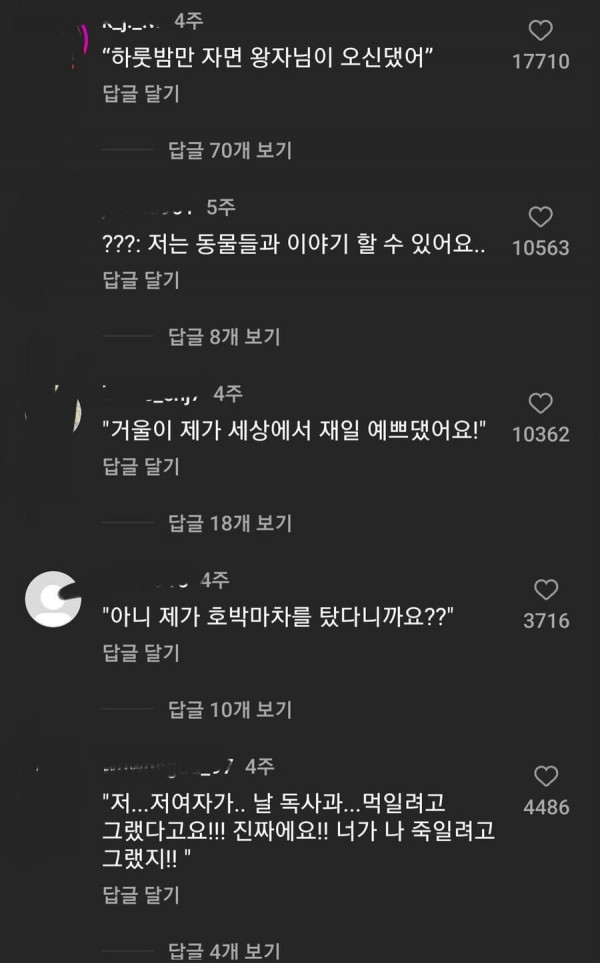Like the 거울 comment
600x963 pixels.
point(540,404)
